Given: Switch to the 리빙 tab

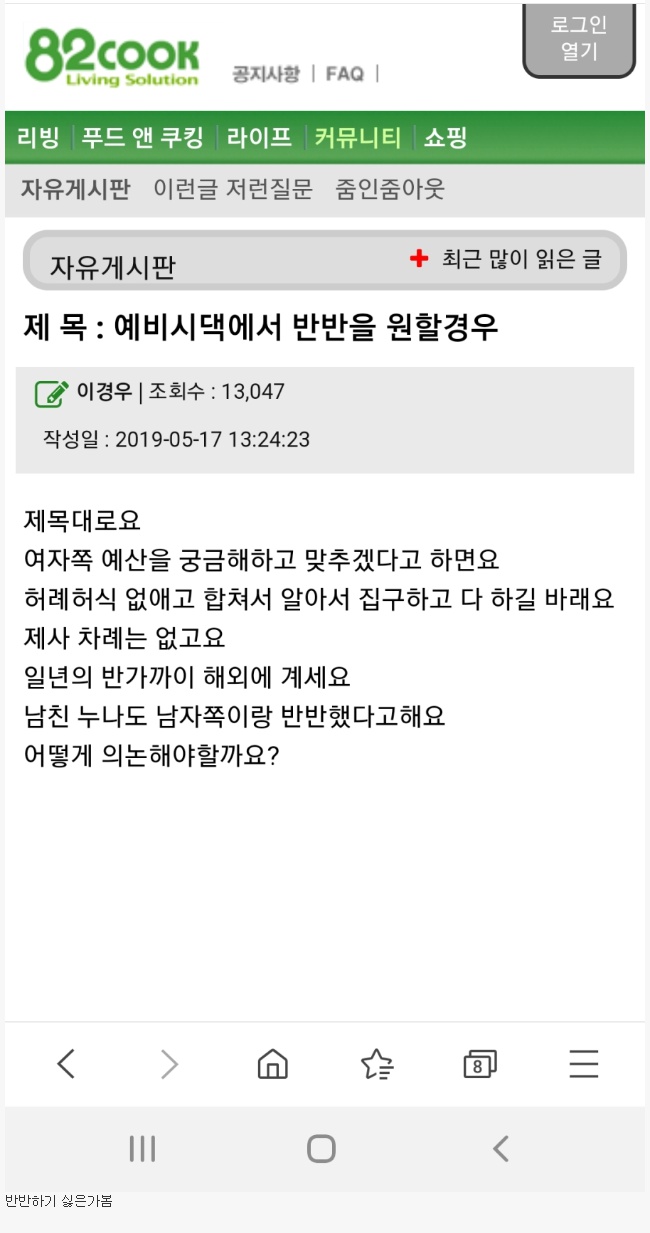Looking at the screenshot, I should point(39,138).
